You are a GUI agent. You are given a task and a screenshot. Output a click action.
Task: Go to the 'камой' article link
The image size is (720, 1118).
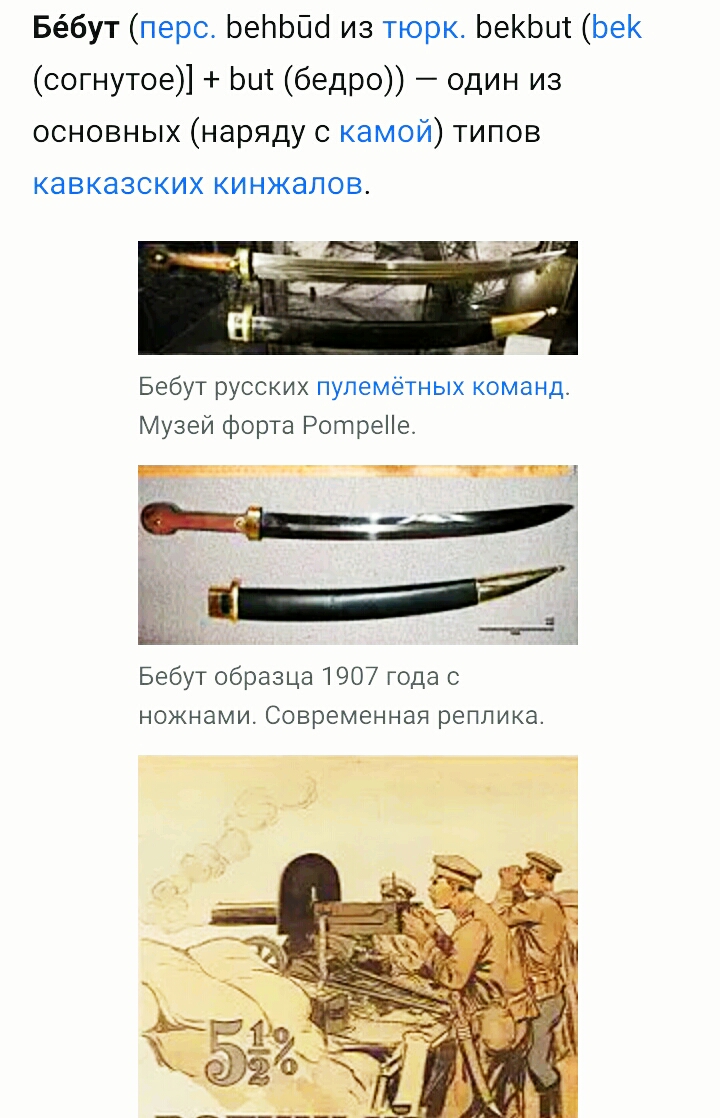point(385,132)
